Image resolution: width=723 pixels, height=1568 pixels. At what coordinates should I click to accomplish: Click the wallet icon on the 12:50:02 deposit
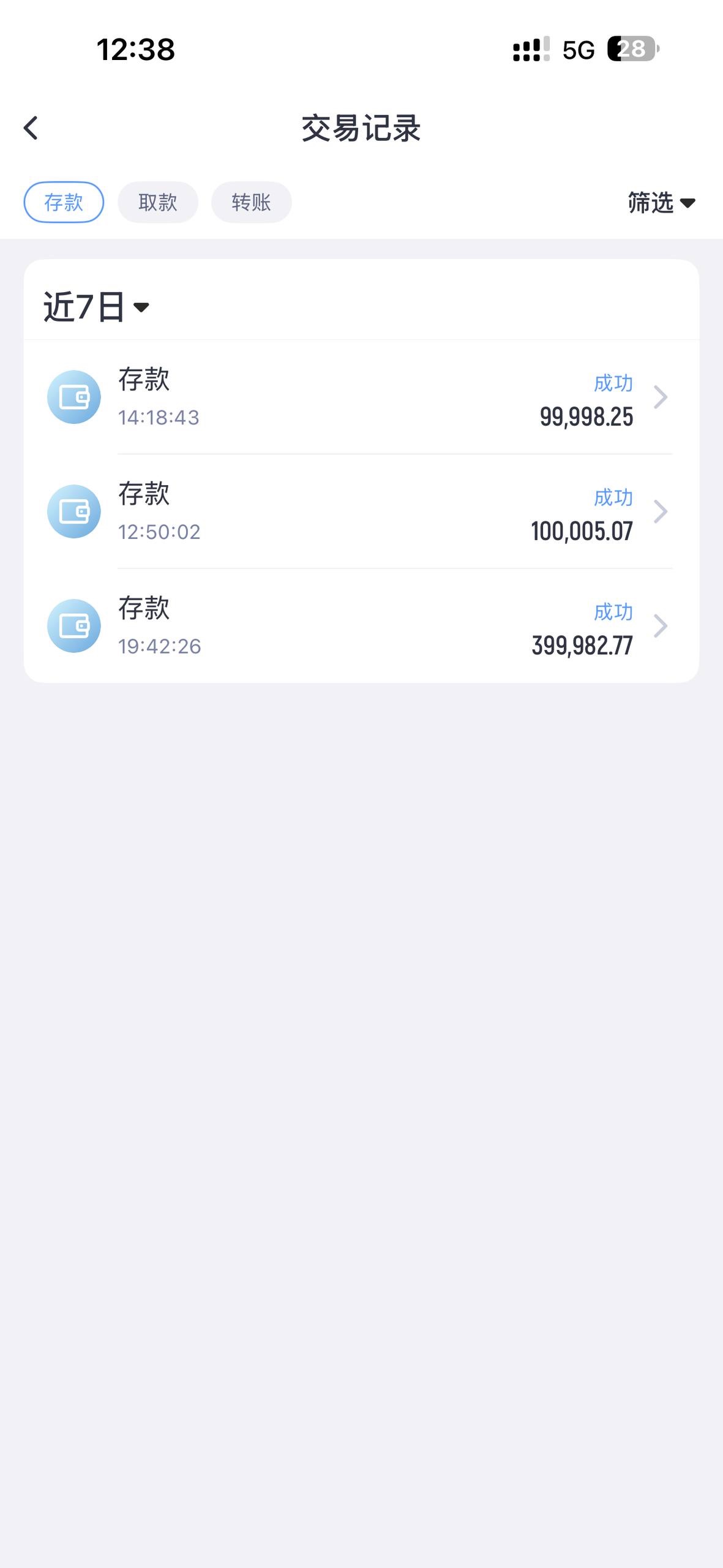click(x=75, y=511)
